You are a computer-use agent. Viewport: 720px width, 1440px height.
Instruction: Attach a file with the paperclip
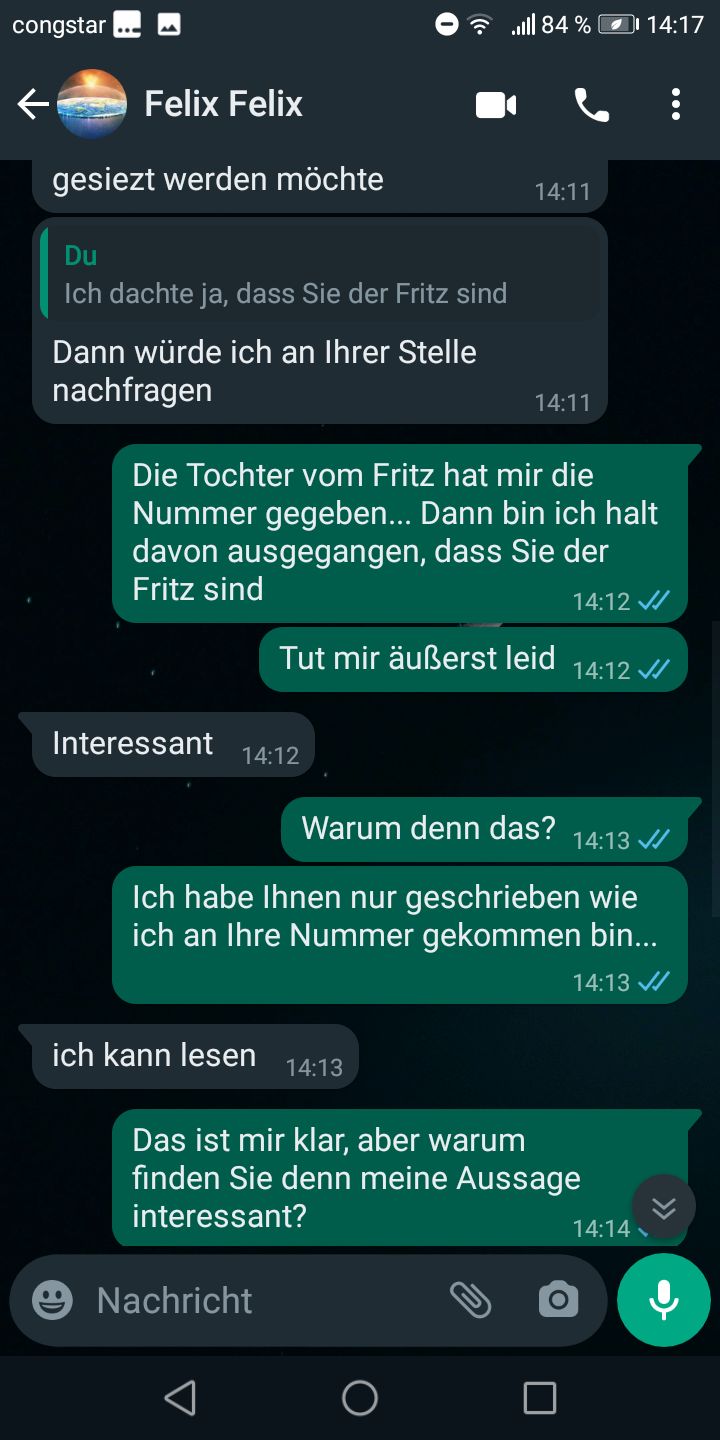[x=470, y=1300]
